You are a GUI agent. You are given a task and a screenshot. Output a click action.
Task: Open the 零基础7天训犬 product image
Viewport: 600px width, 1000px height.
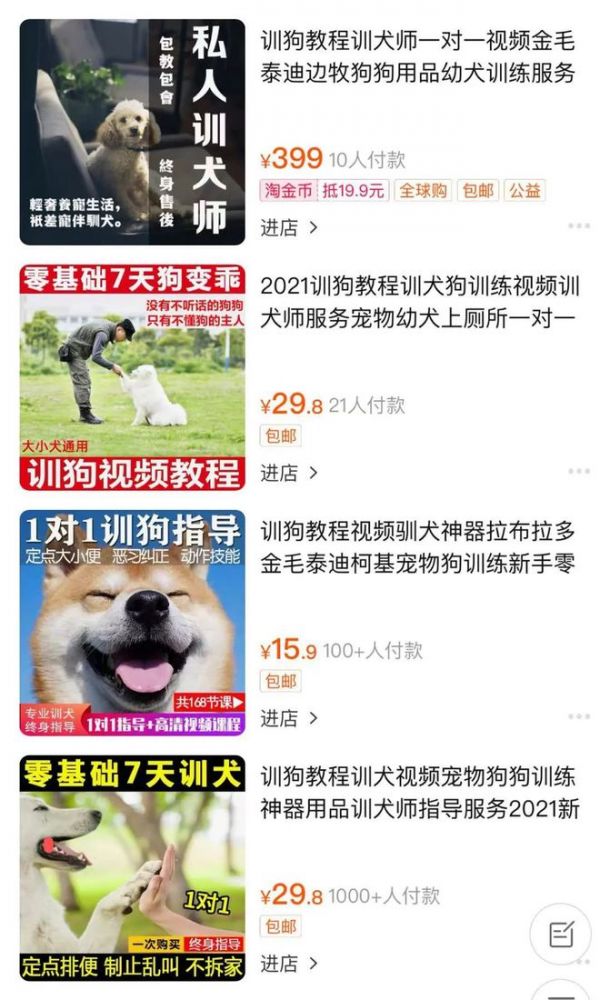click(132, 867)
